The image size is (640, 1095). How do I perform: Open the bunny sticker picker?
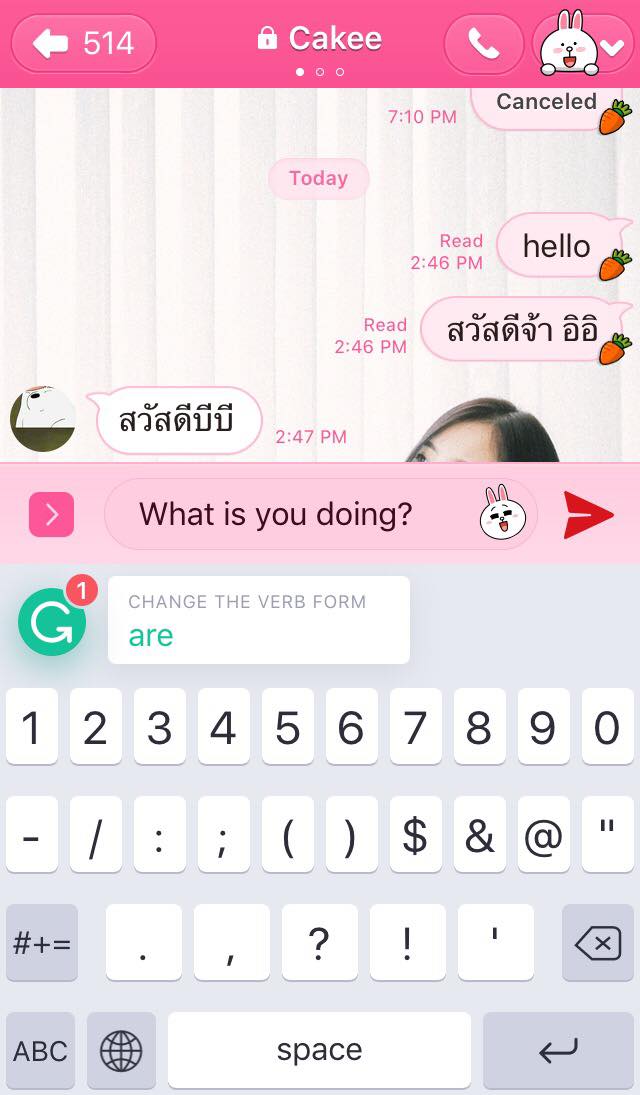tap(502, 514)
